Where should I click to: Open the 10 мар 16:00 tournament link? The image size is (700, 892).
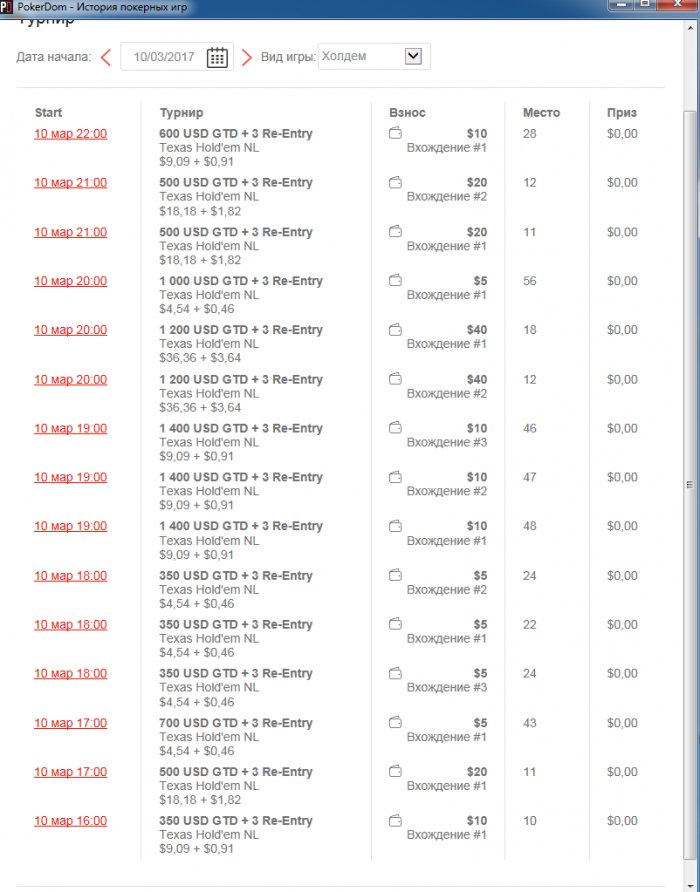coord(70,821)
